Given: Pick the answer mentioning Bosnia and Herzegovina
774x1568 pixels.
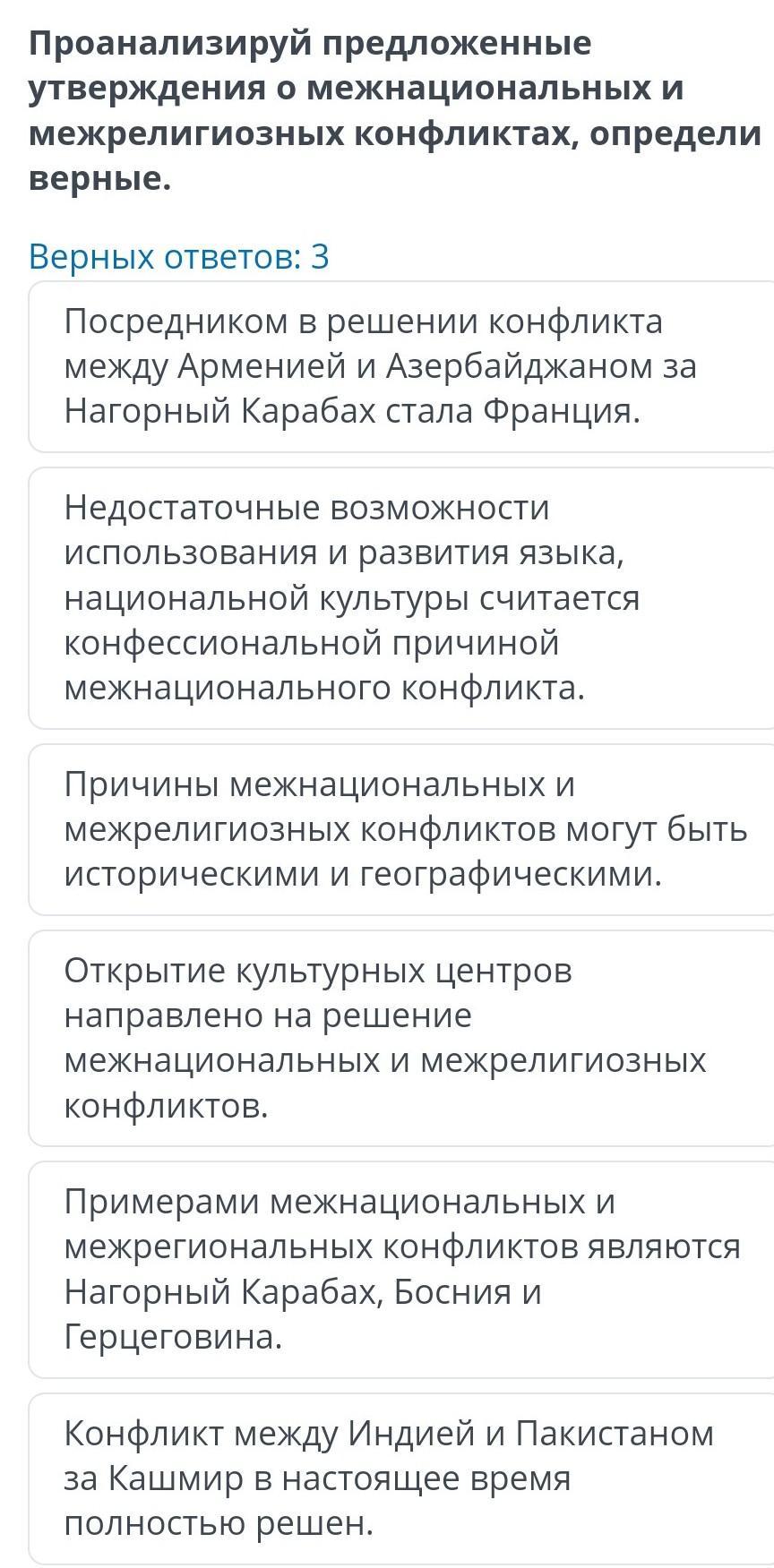Looking at the screenshot, I should pyautogui.click(x=401, y=1269).
